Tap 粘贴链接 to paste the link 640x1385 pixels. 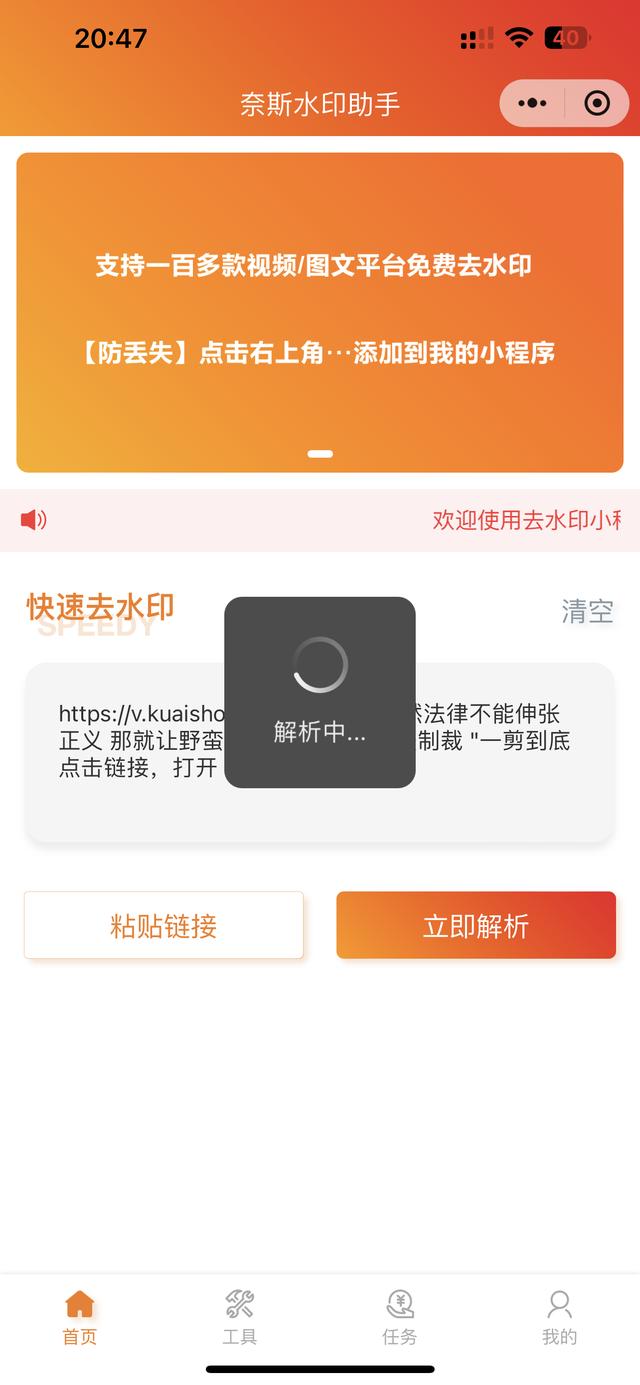163,926
